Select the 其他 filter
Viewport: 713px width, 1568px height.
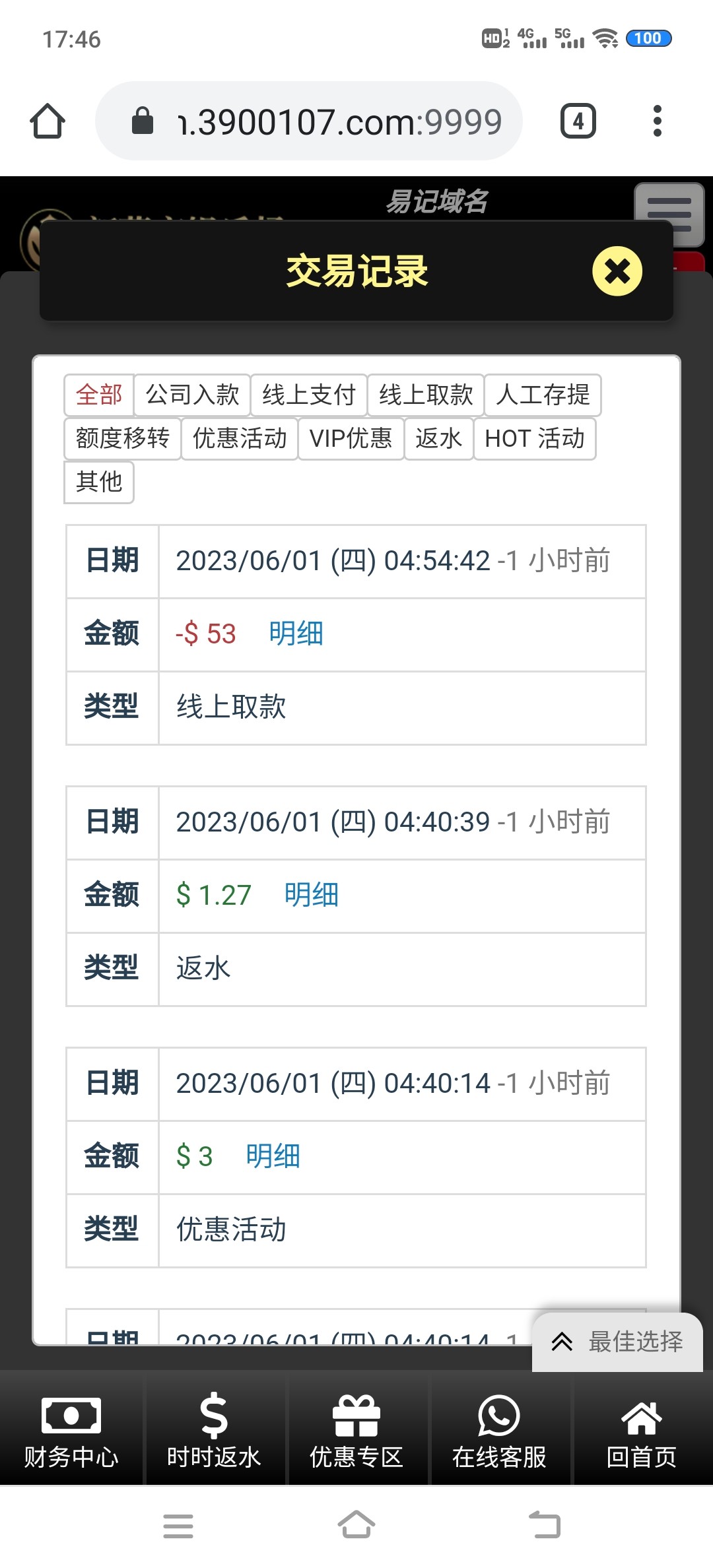point(99,482)
